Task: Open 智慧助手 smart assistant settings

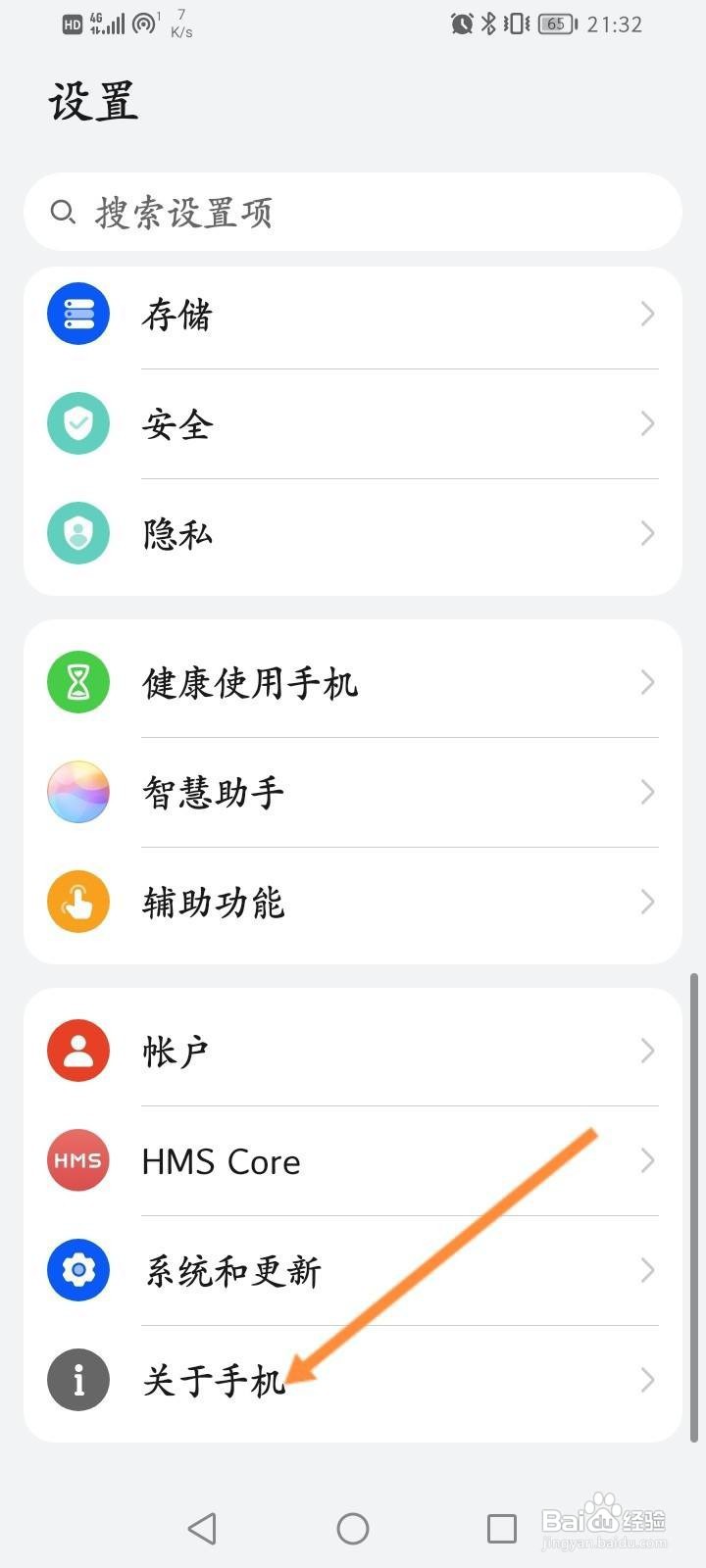Action: pos(353,792)
